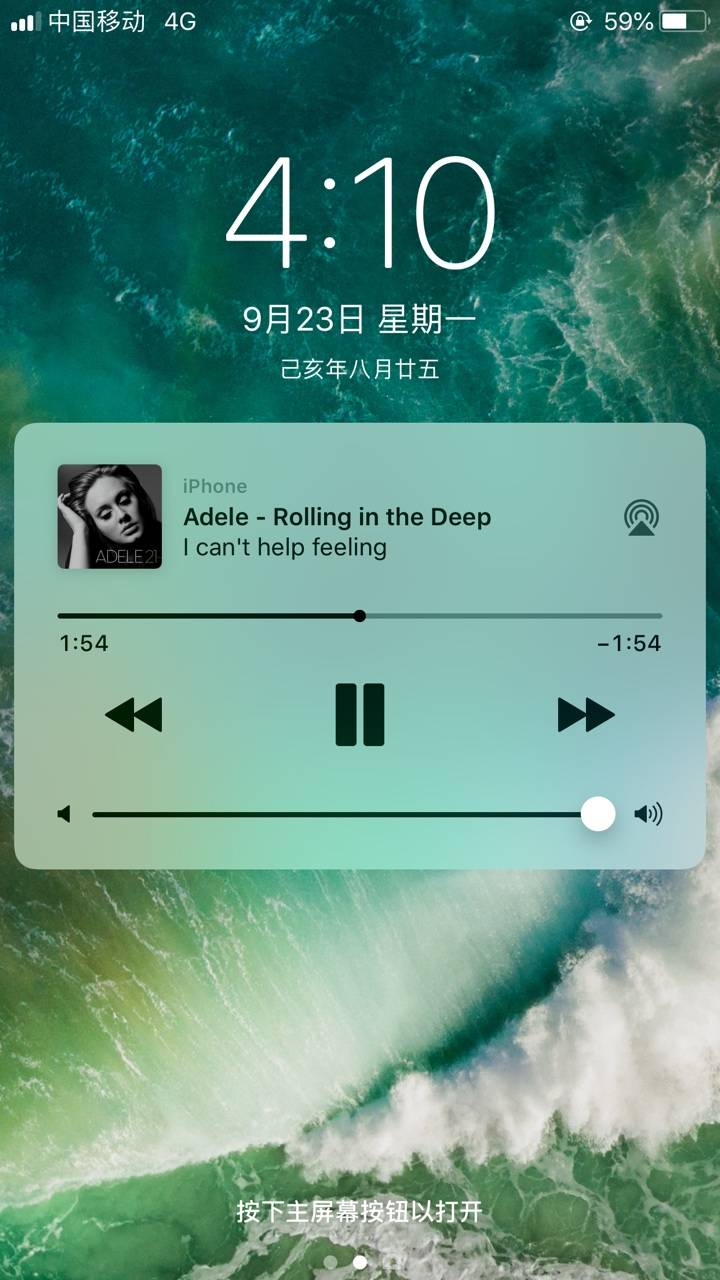Go back to the previous track
Image resolution: width=720 pixels, height=1280 pixels.
point(133,715)
